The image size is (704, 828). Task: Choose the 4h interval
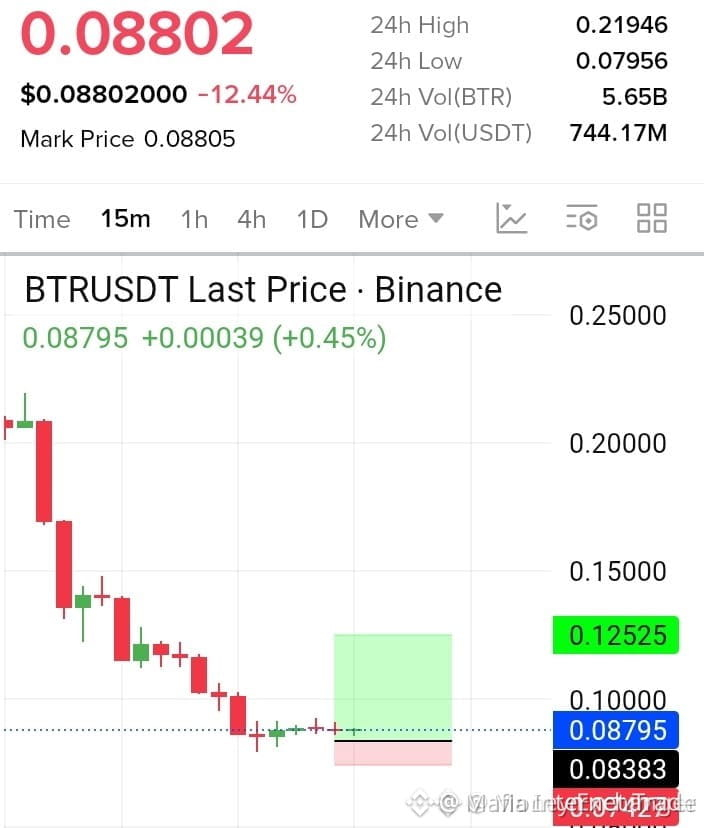[x=251, y=219]
